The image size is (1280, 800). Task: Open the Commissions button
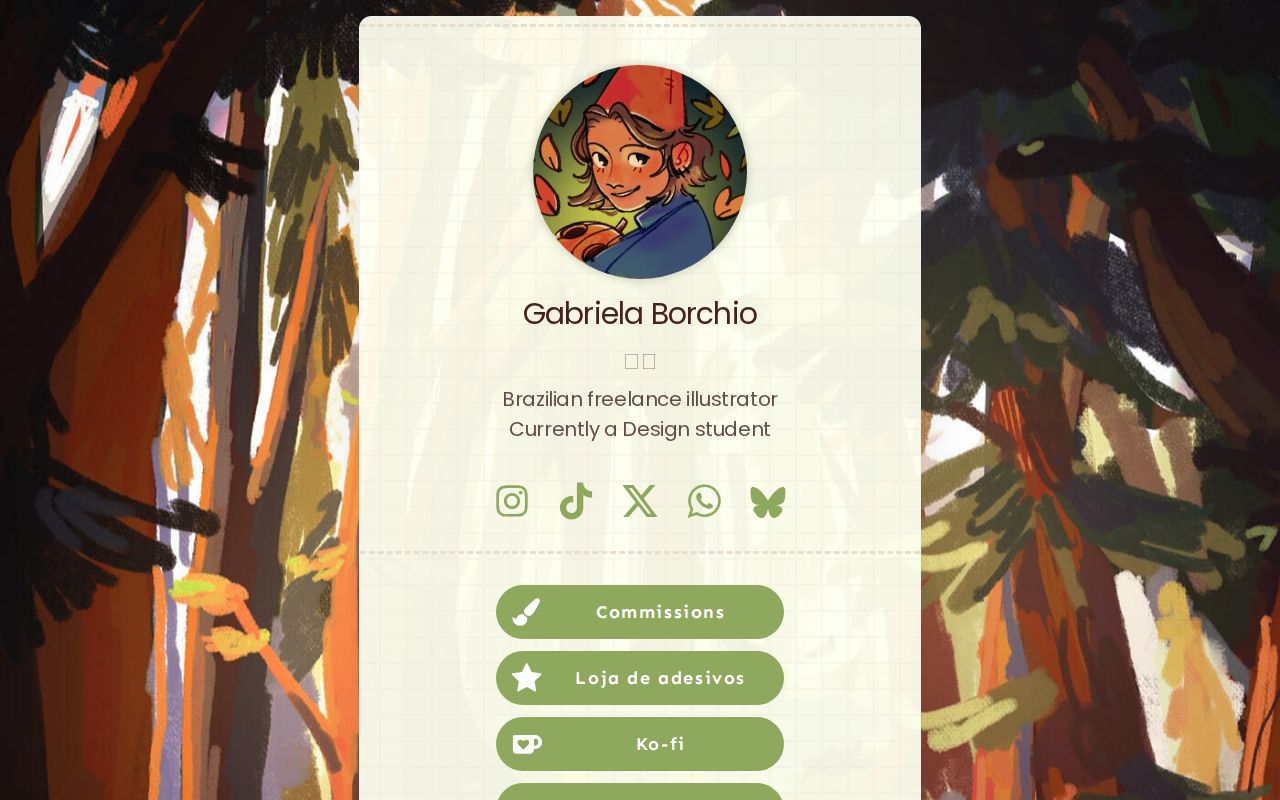[x=640, y=612]
